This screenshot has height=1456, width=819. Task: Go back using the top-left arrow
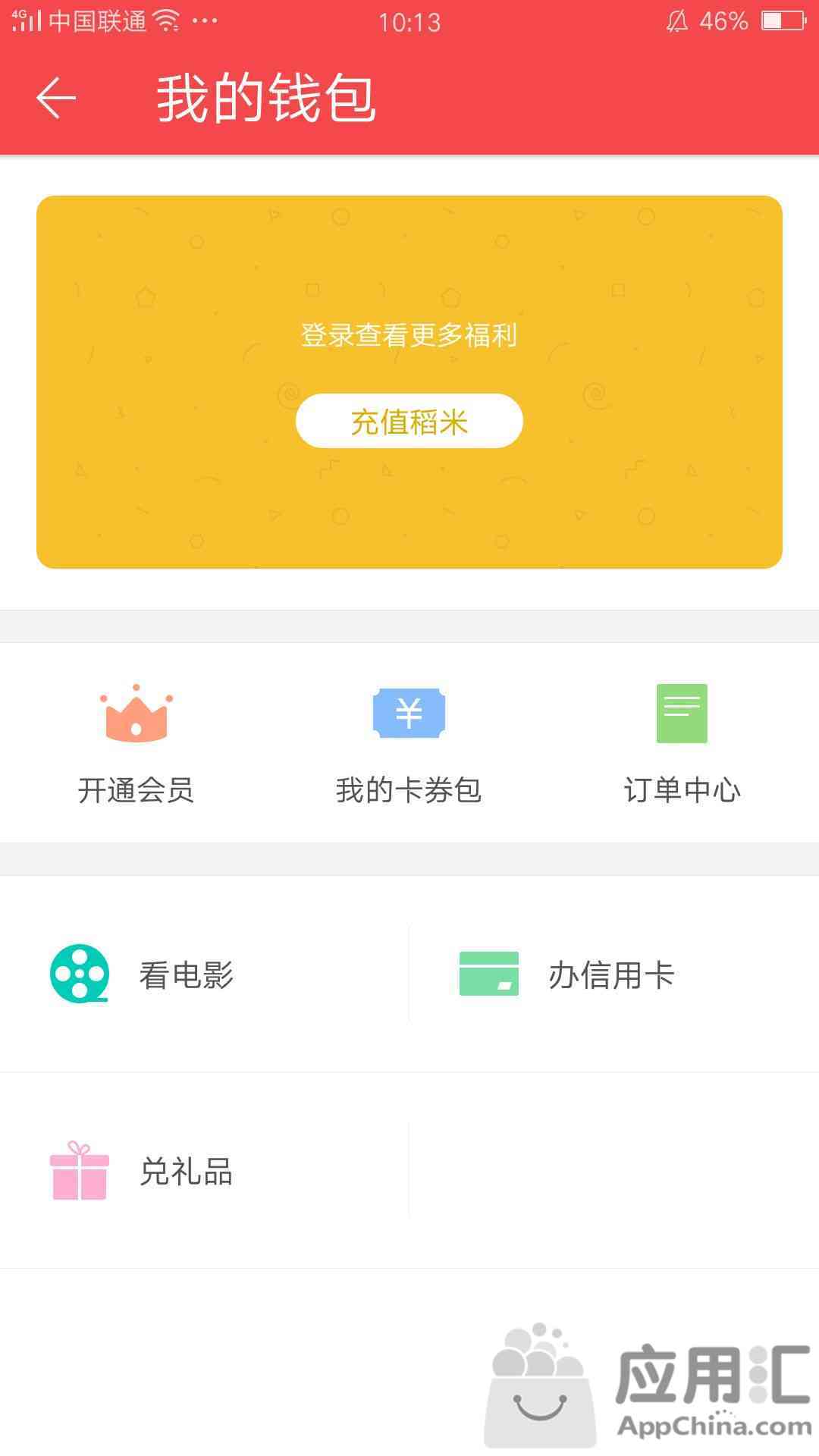click(x=56, y=98)
